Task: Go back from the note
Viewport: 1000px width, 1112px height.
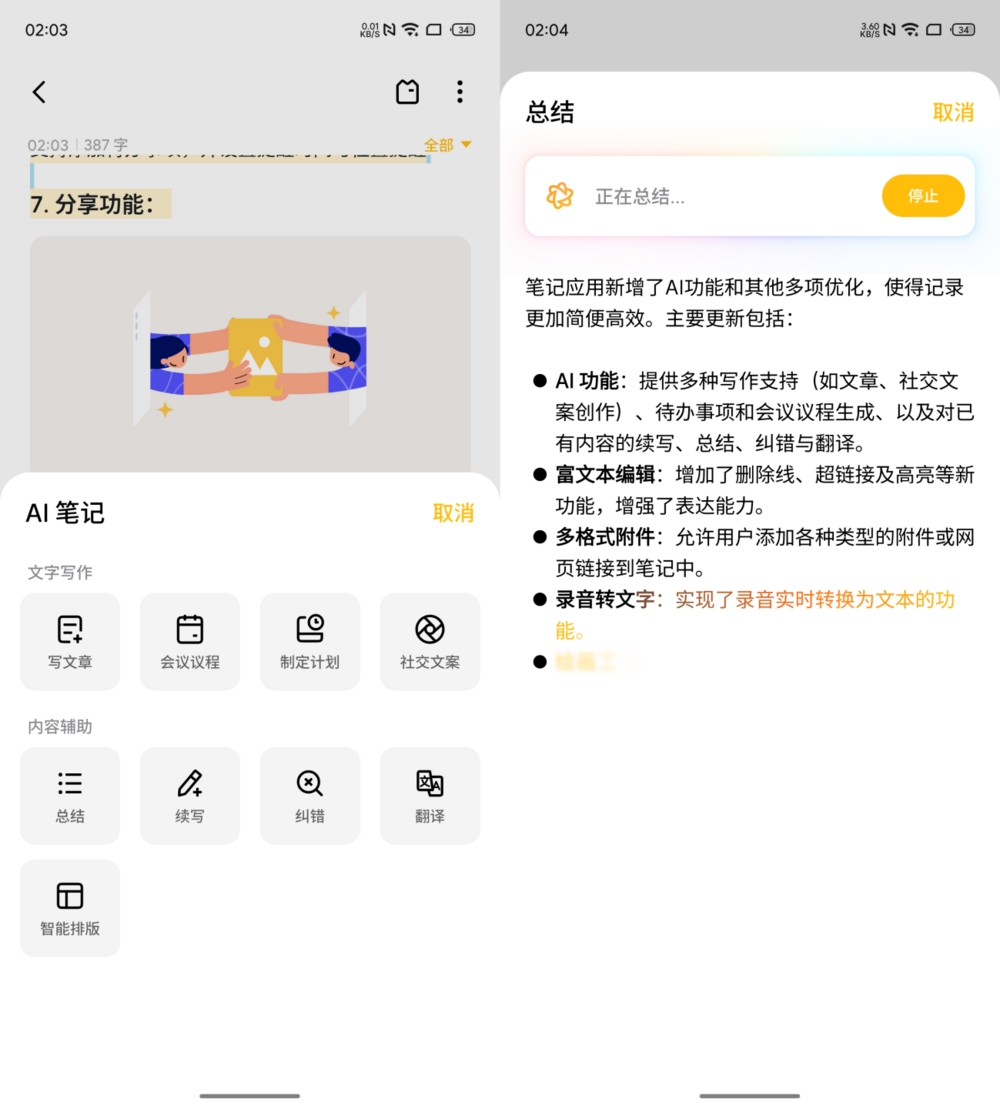Action: click(x=39, y=93)
